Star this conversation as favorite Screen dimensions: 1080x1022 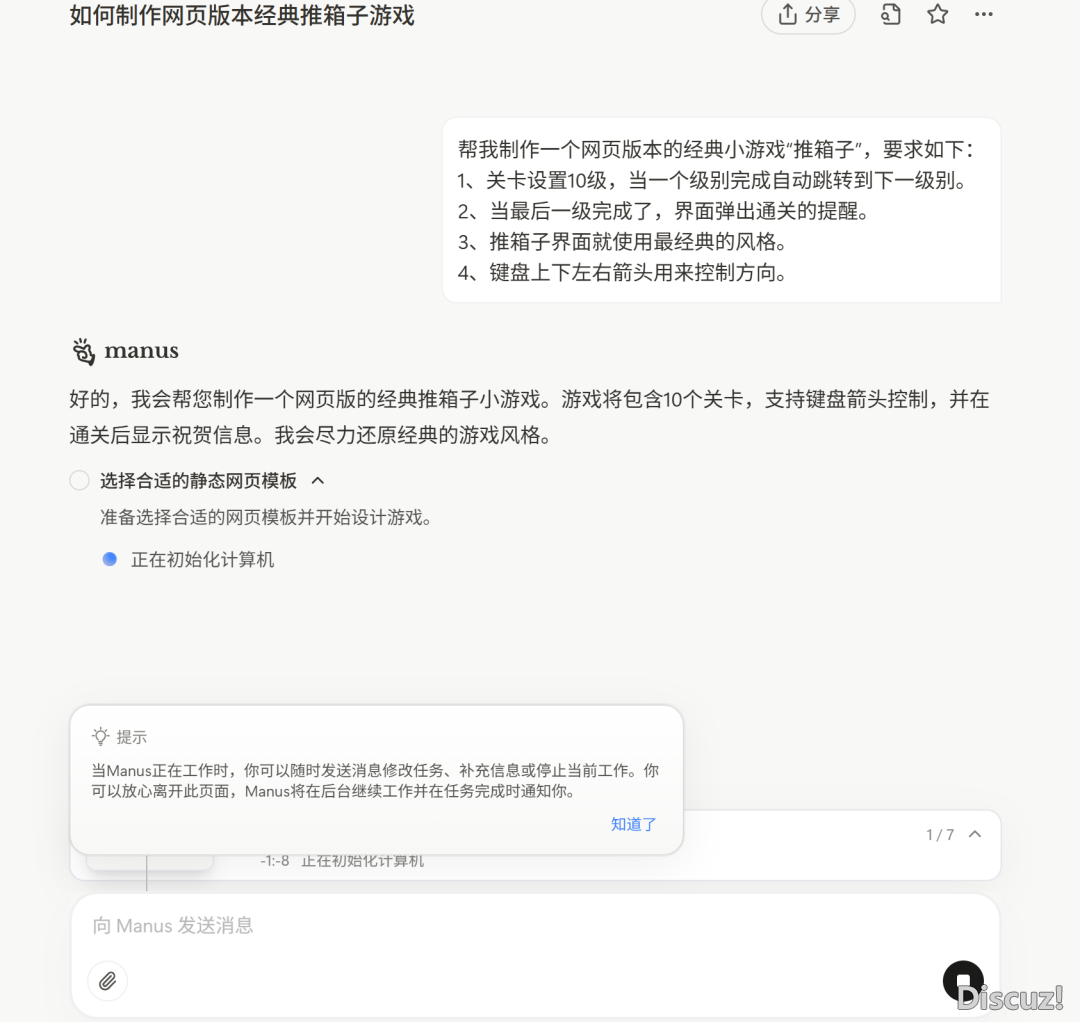click(937, 15)
